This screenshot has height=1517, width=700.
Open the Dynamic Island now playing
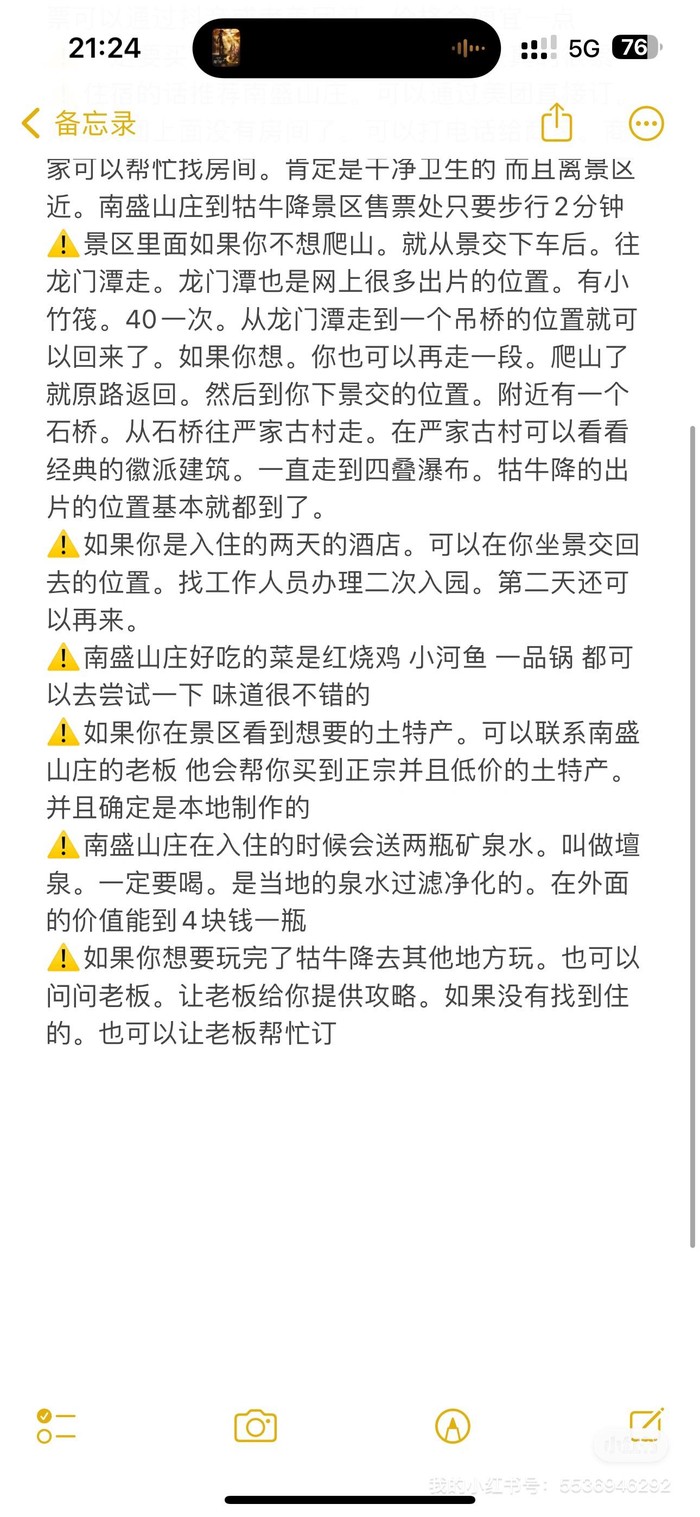click(346, 47)
